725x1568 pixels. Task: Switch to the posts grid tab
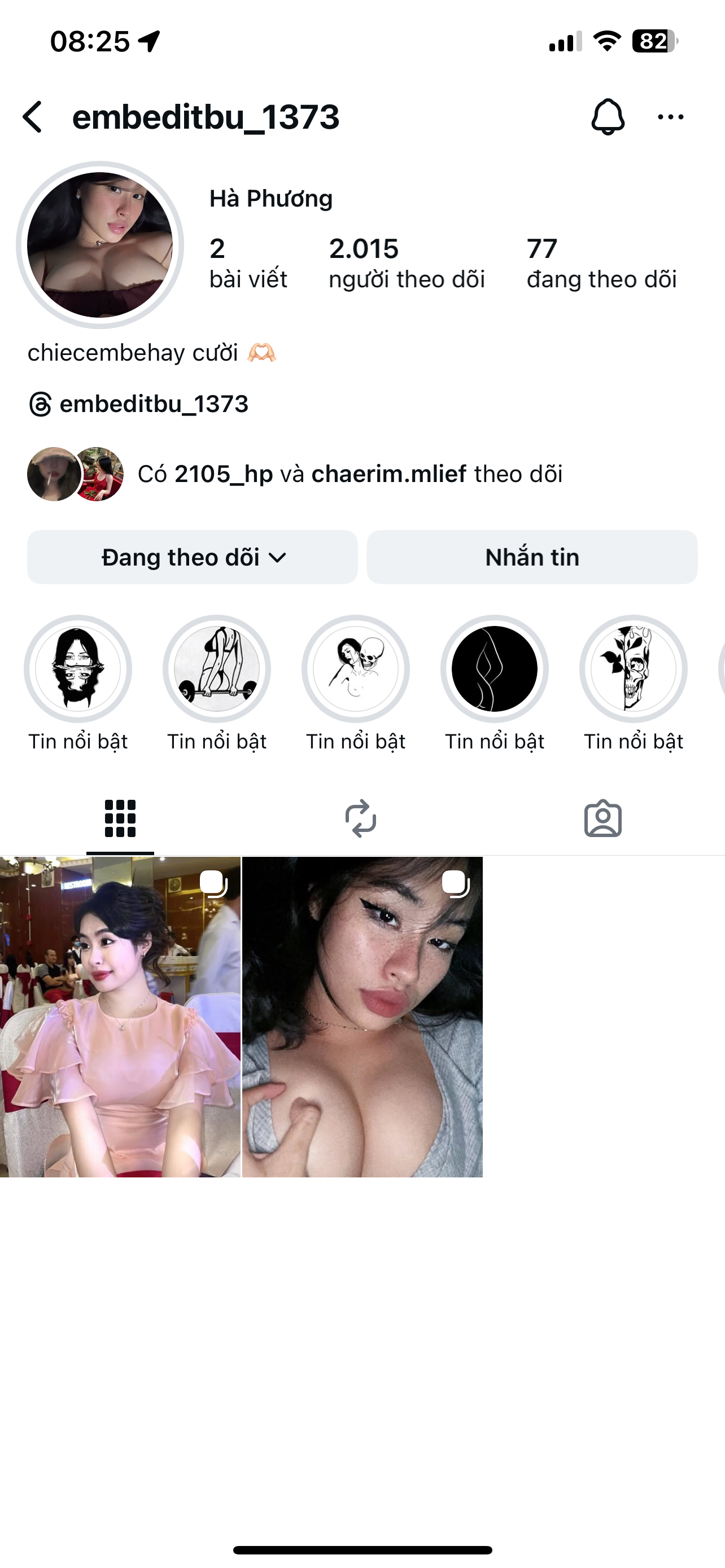pyautogui.click(x=120, y=818)
